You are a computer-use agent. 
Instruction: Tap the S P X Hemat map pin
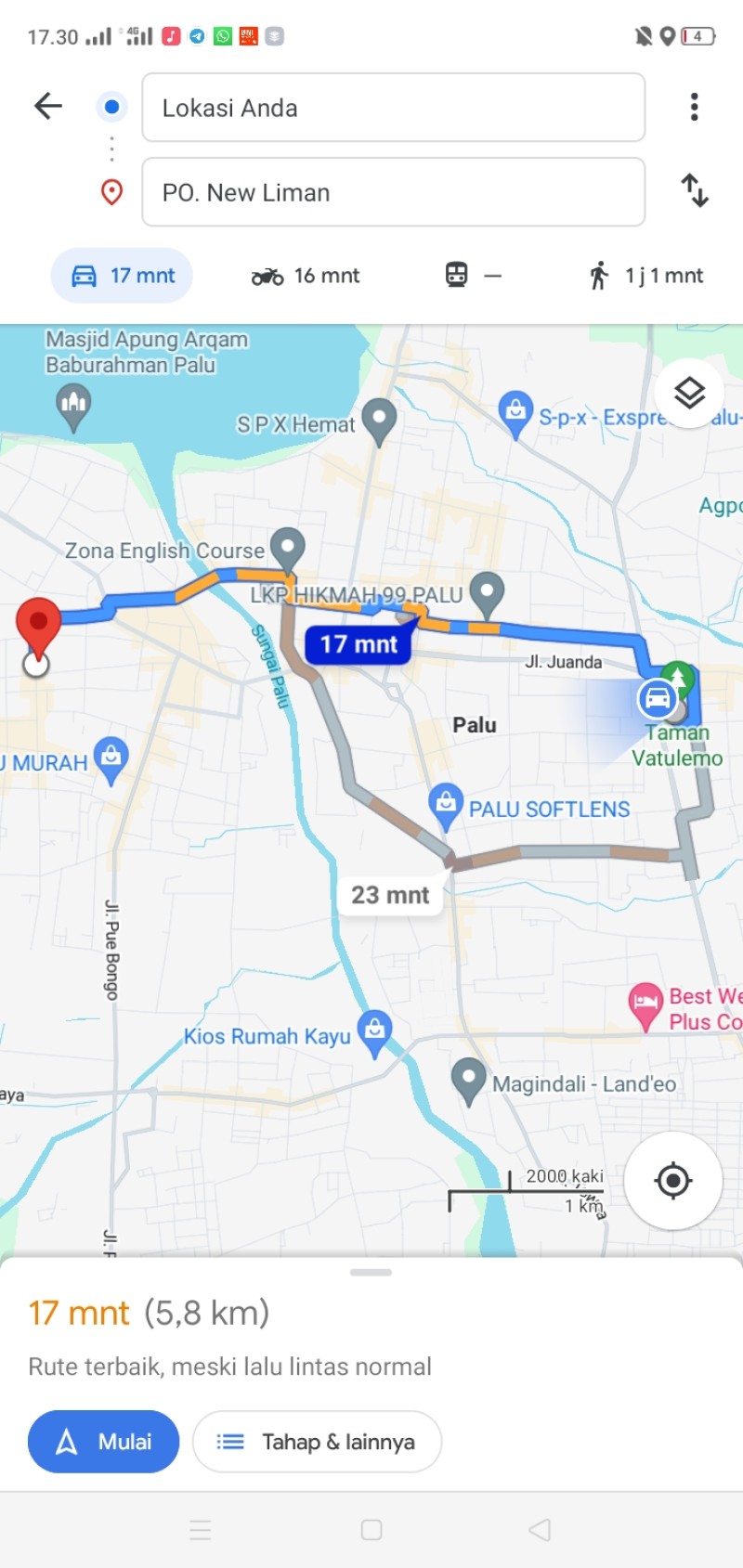click(379, 420)
